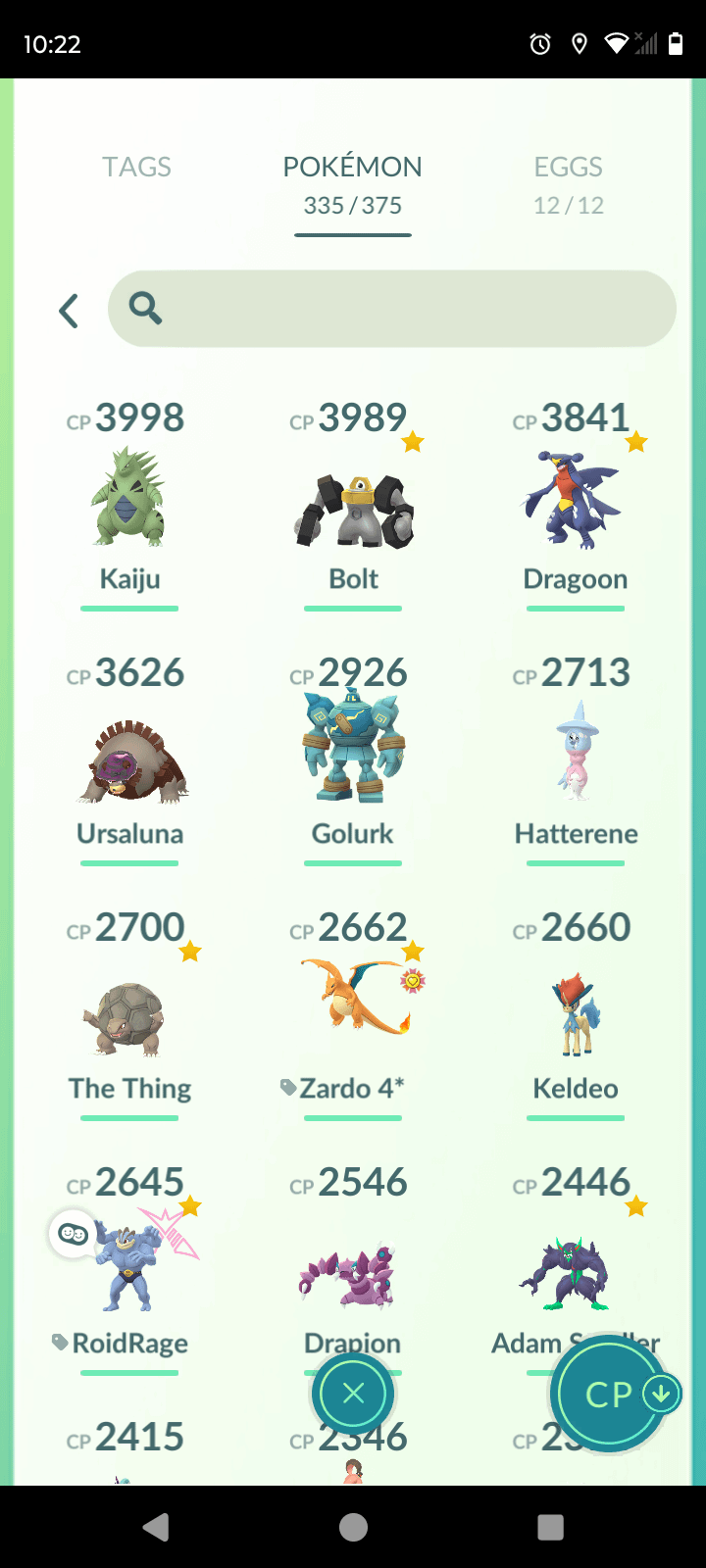
Task: Tap the Pokémon search field
Action: (392, 309)
